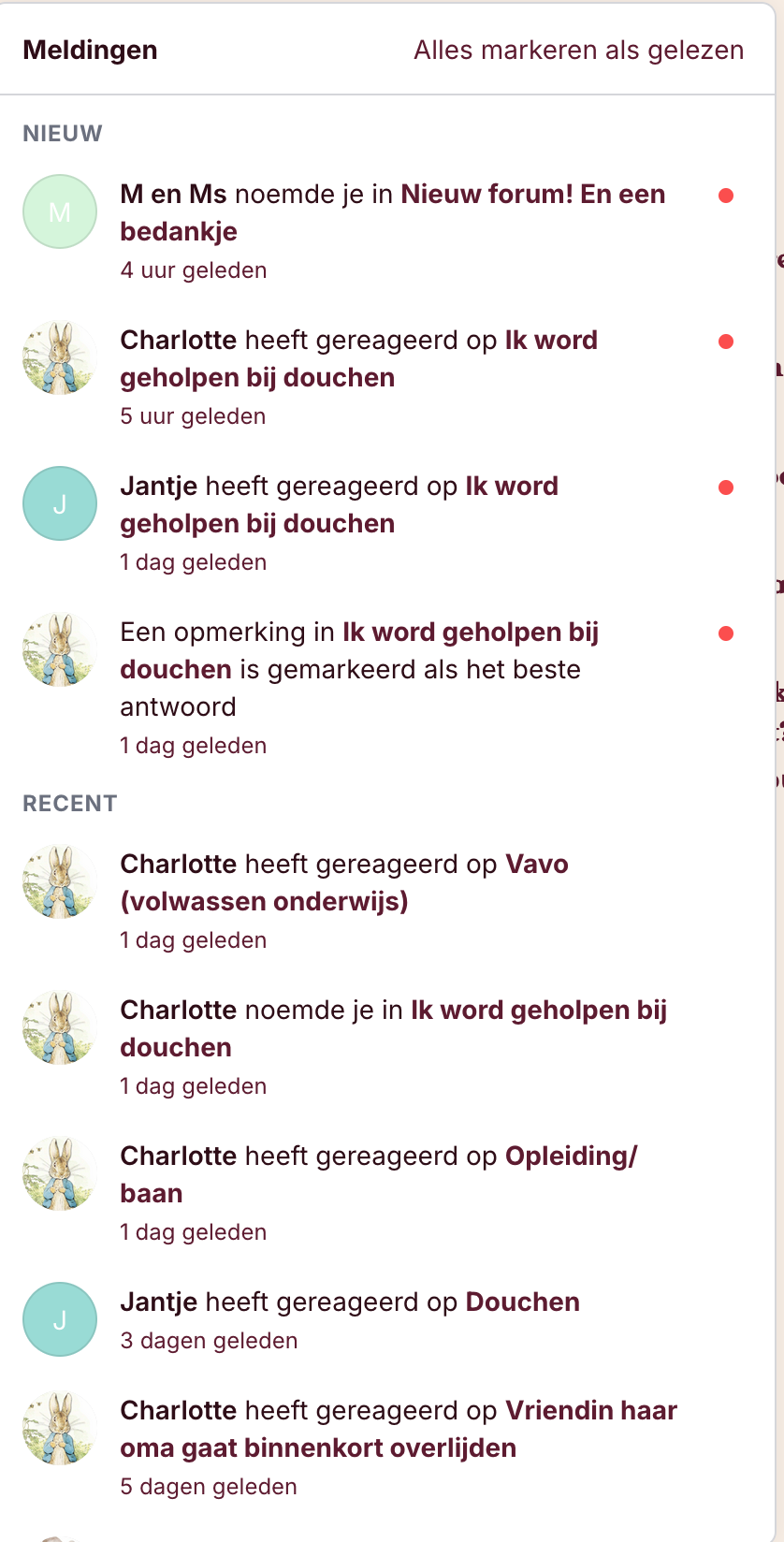The image size is (784, 1542).
Task: Open Charlotte's reply on Opleiding/baan
Action: 378,1175
